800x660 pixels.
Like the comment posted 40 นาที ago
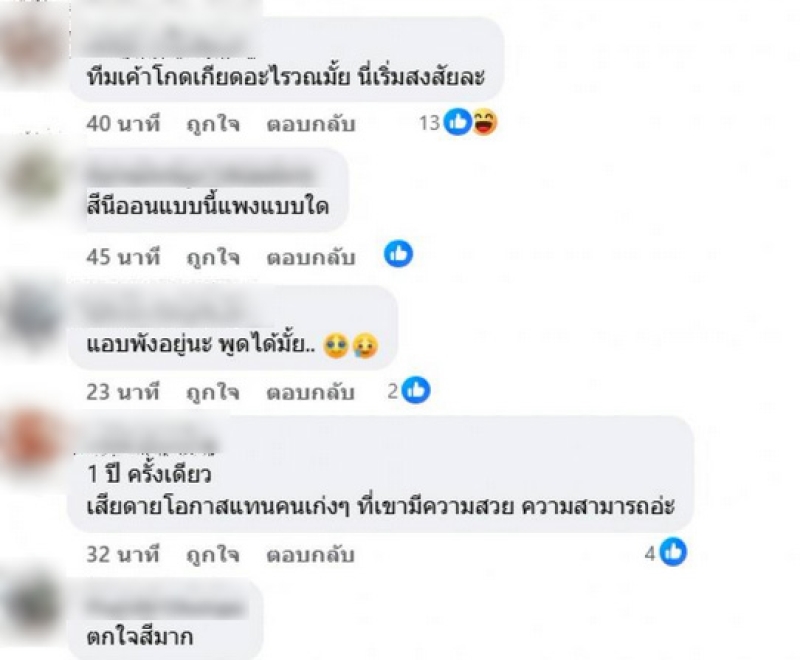212,124
